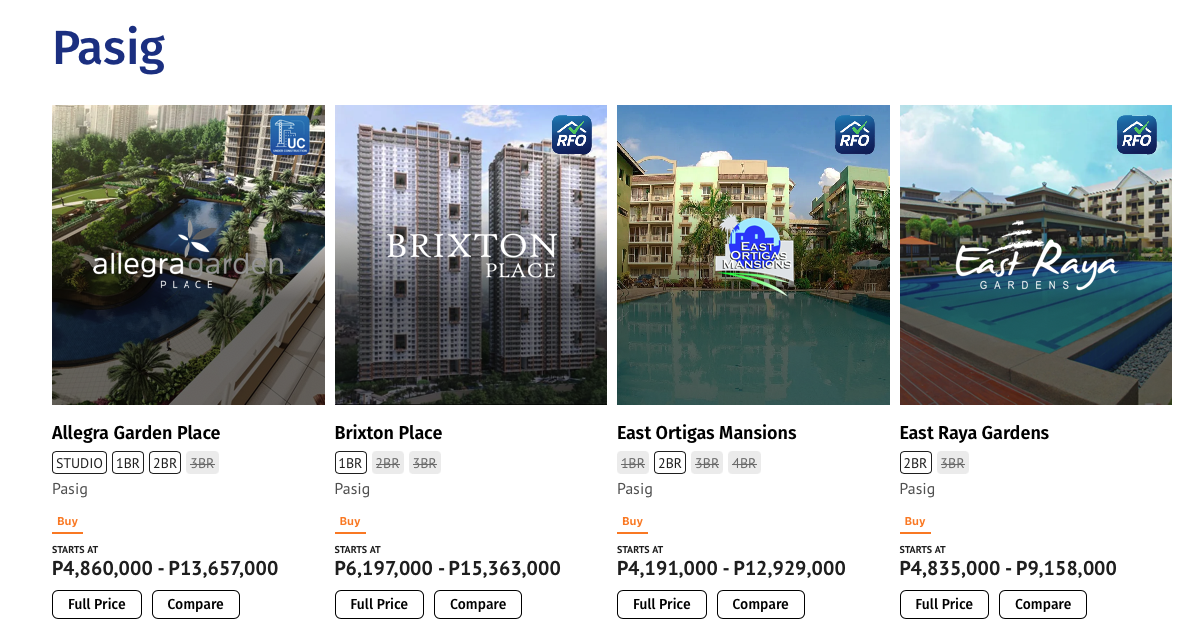Tap the East Raya Gardens title
Image resolution: width=1199 pixels, height=635 pixels.
tap(974, 433)
